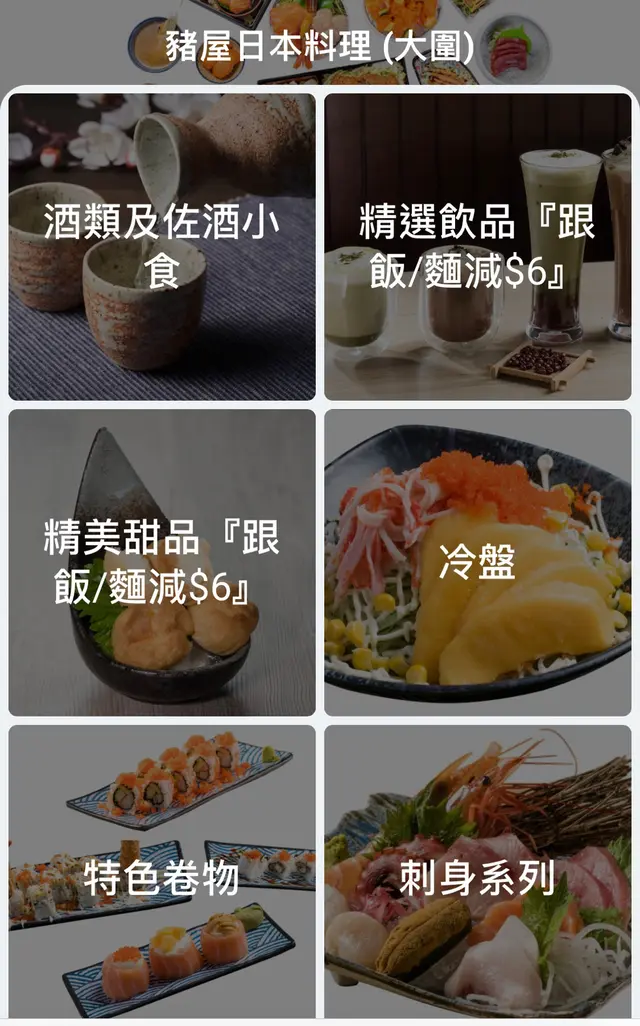Open the 冷盤 cold dishes category
The height and width of the screenshot is (1026, 640).
(x=477, y=562)
